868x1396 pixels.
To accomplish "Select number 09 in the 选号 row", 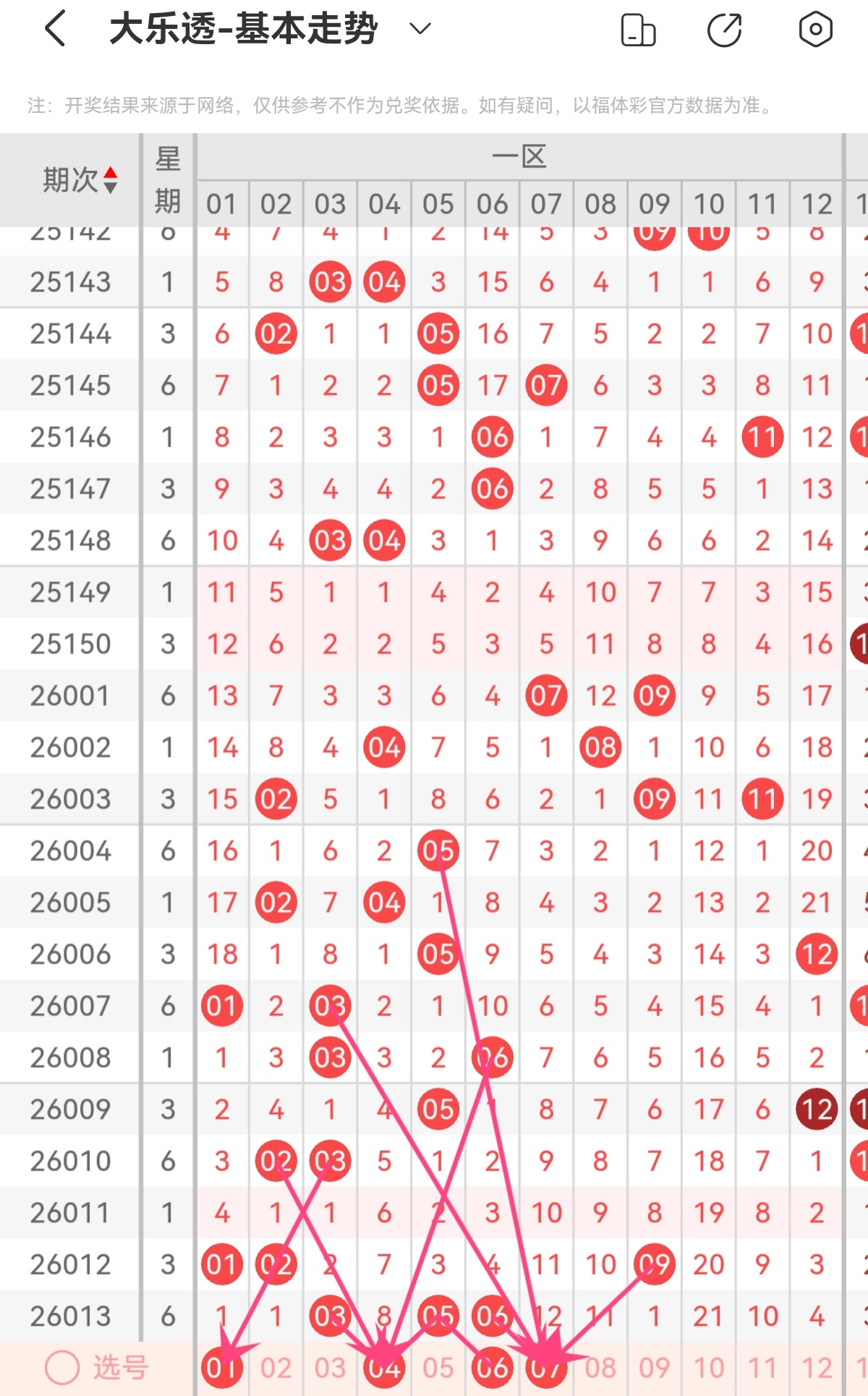I will (x=655, y=1368).
